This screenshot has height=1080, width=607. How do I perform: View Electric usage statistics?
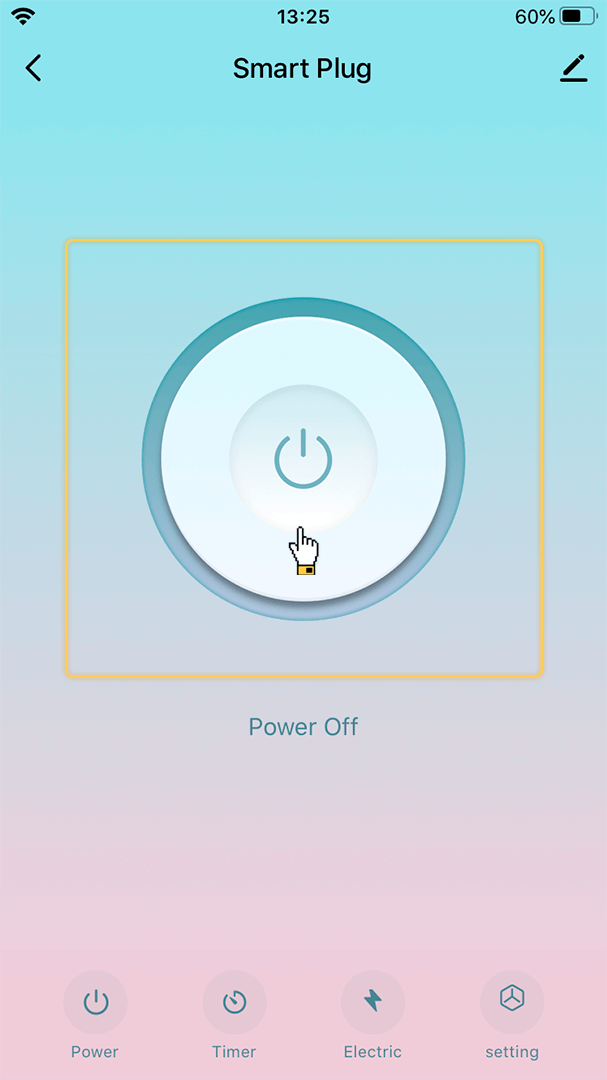[373, 1002]
